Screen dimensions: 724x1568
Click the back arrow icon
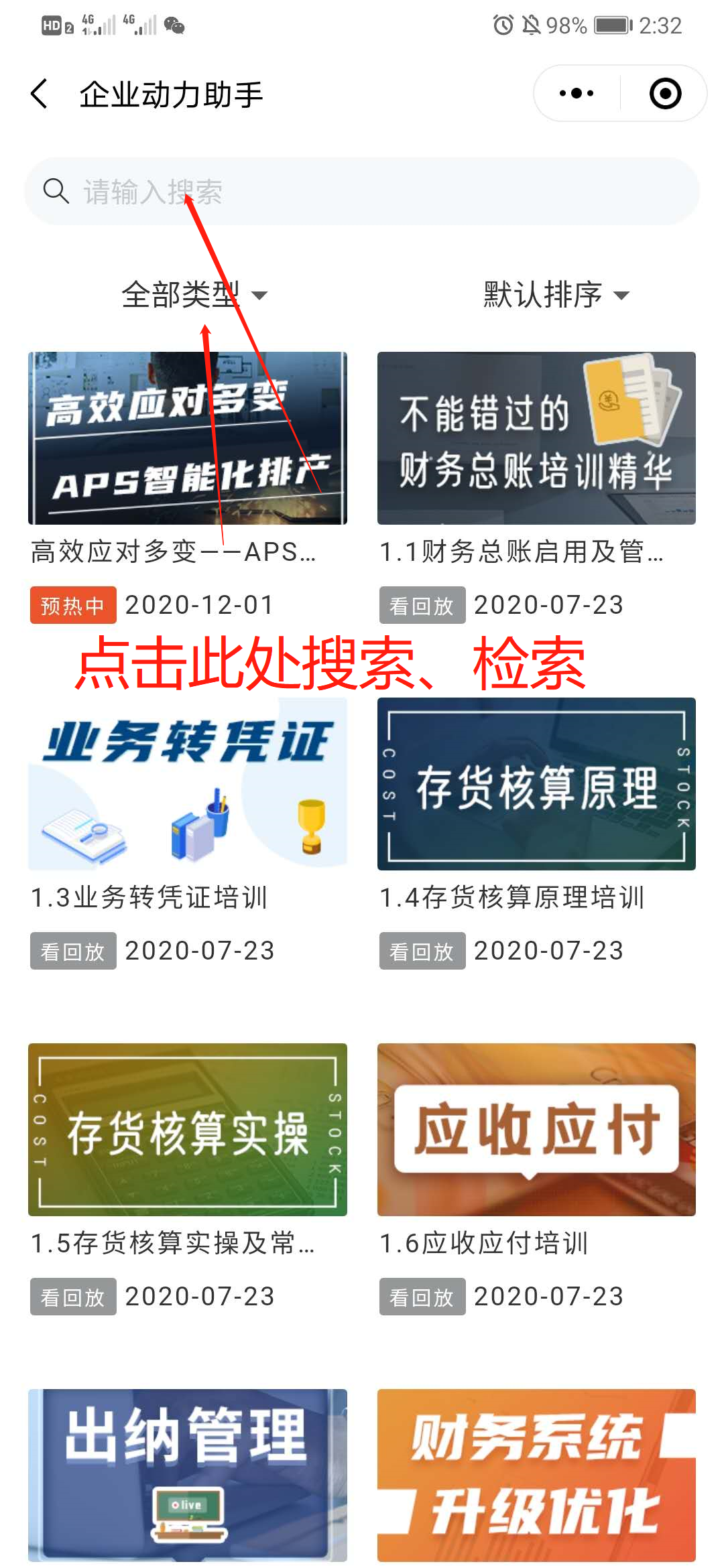tap(38, 93)
